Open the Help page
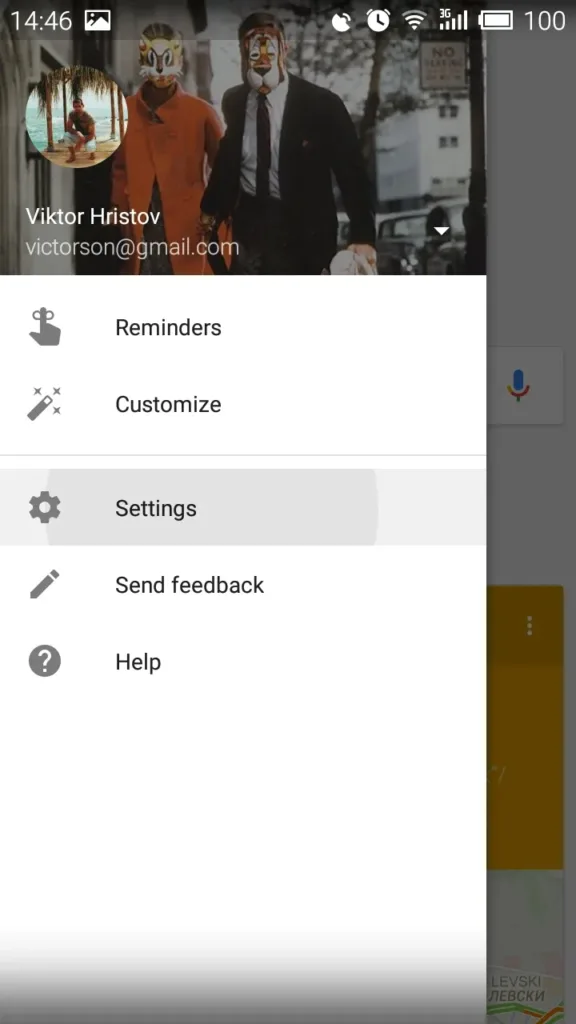576x1024 pixels. [243, 662]
